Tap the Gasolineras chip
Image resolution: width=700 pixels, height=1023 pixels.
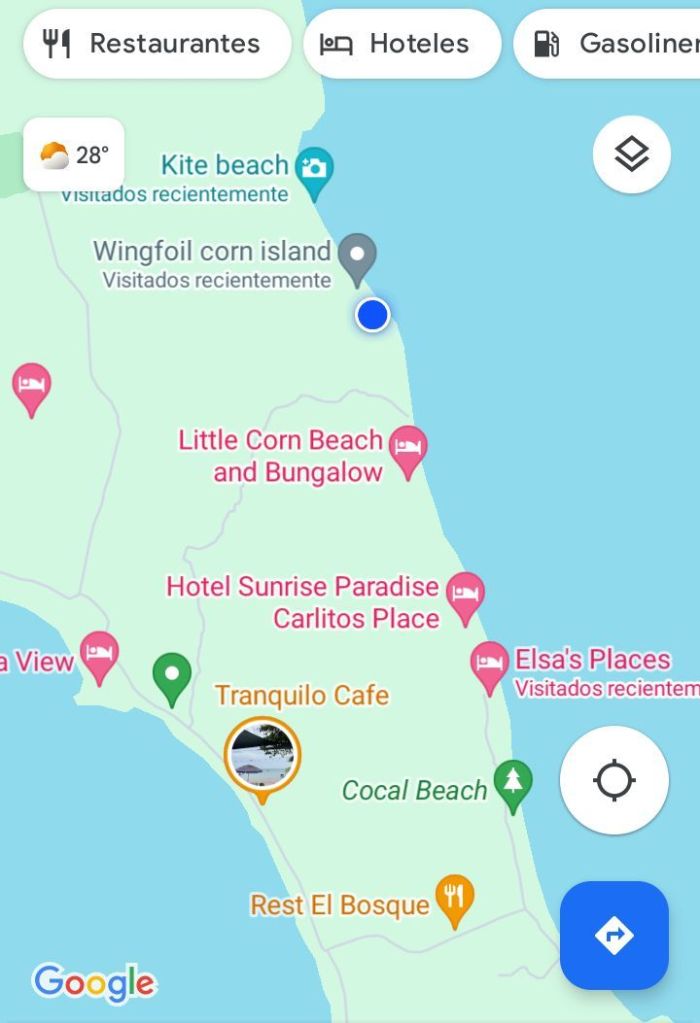pyautogui.click(x=610, y=44)
